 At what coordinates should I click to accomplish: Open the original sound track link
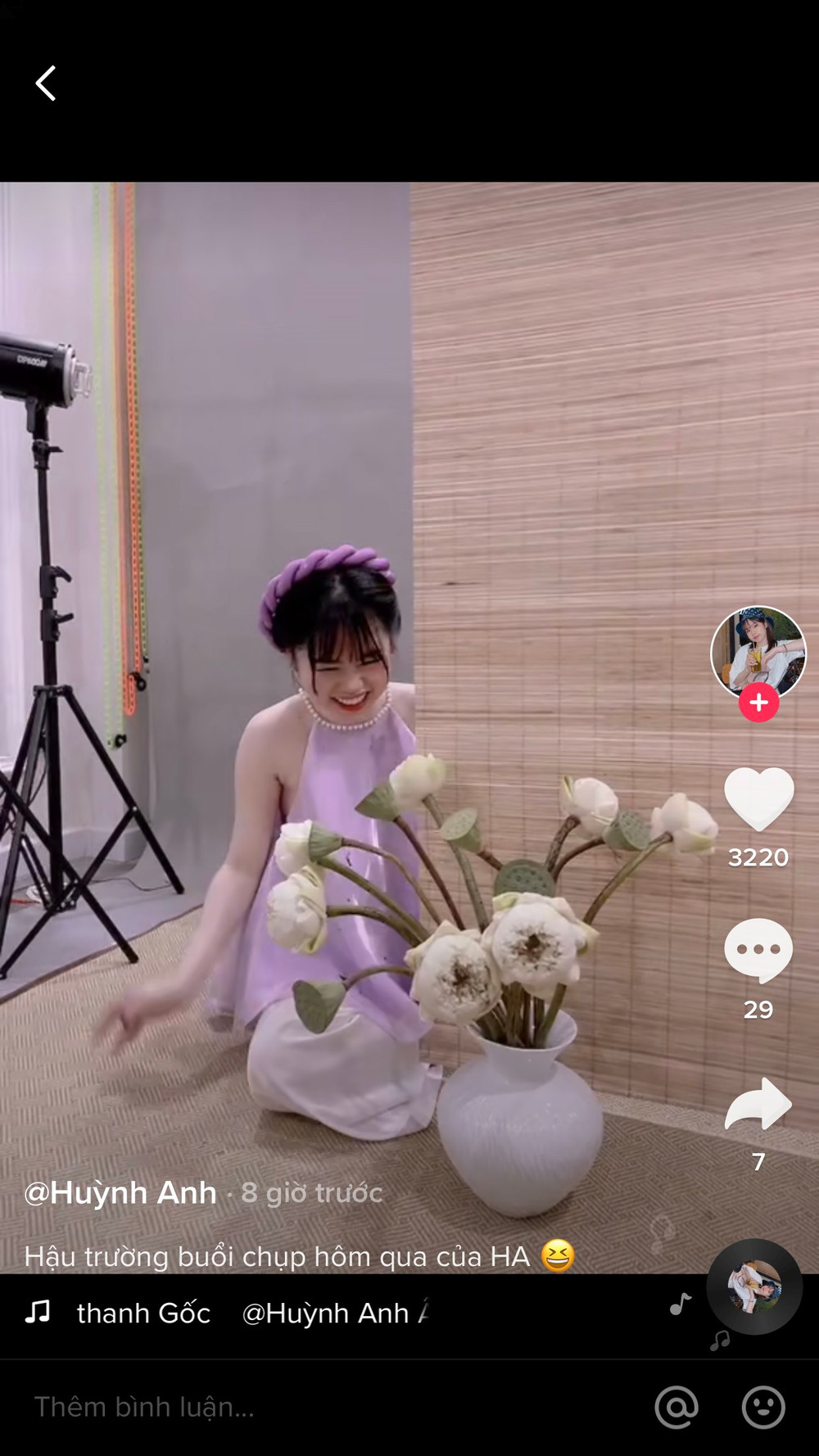pyautogui.click(x=246, y=1313)
